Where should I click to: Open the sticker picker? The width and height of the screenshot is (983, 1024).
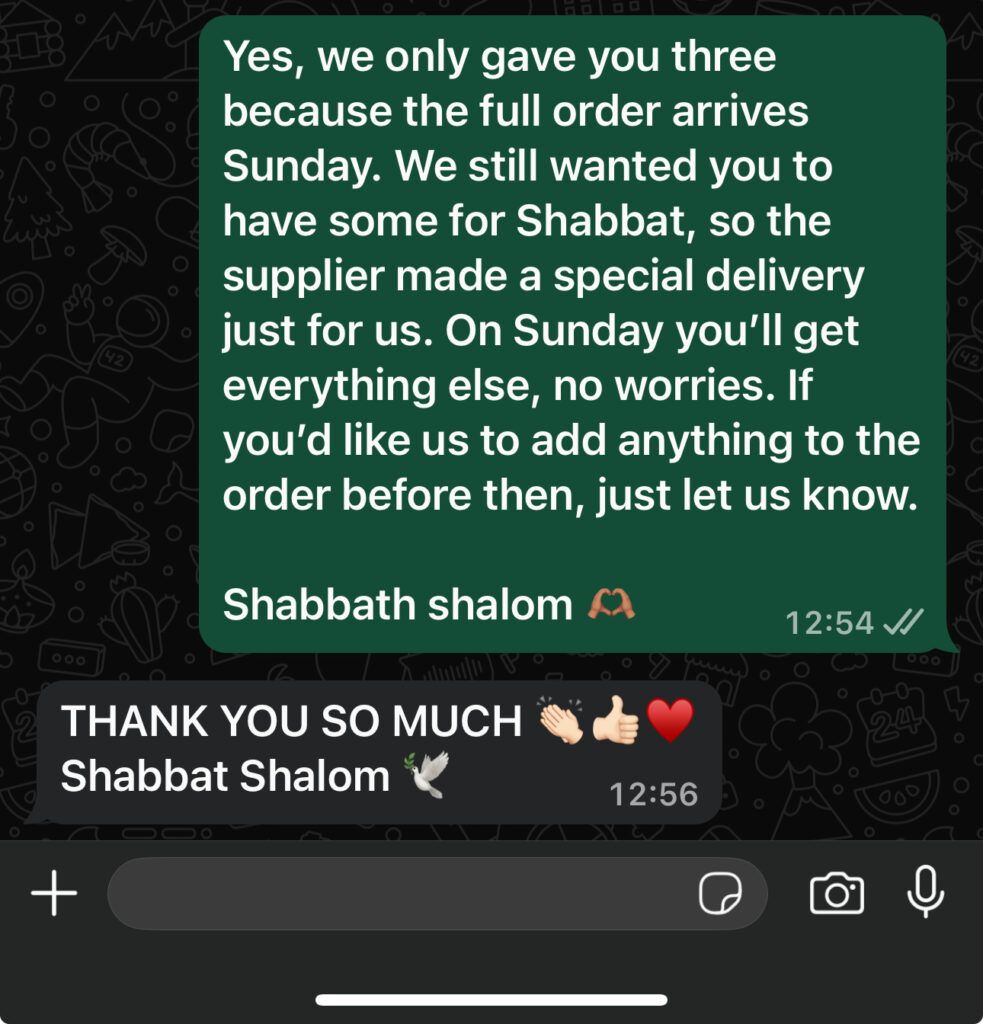pos(720,893)
